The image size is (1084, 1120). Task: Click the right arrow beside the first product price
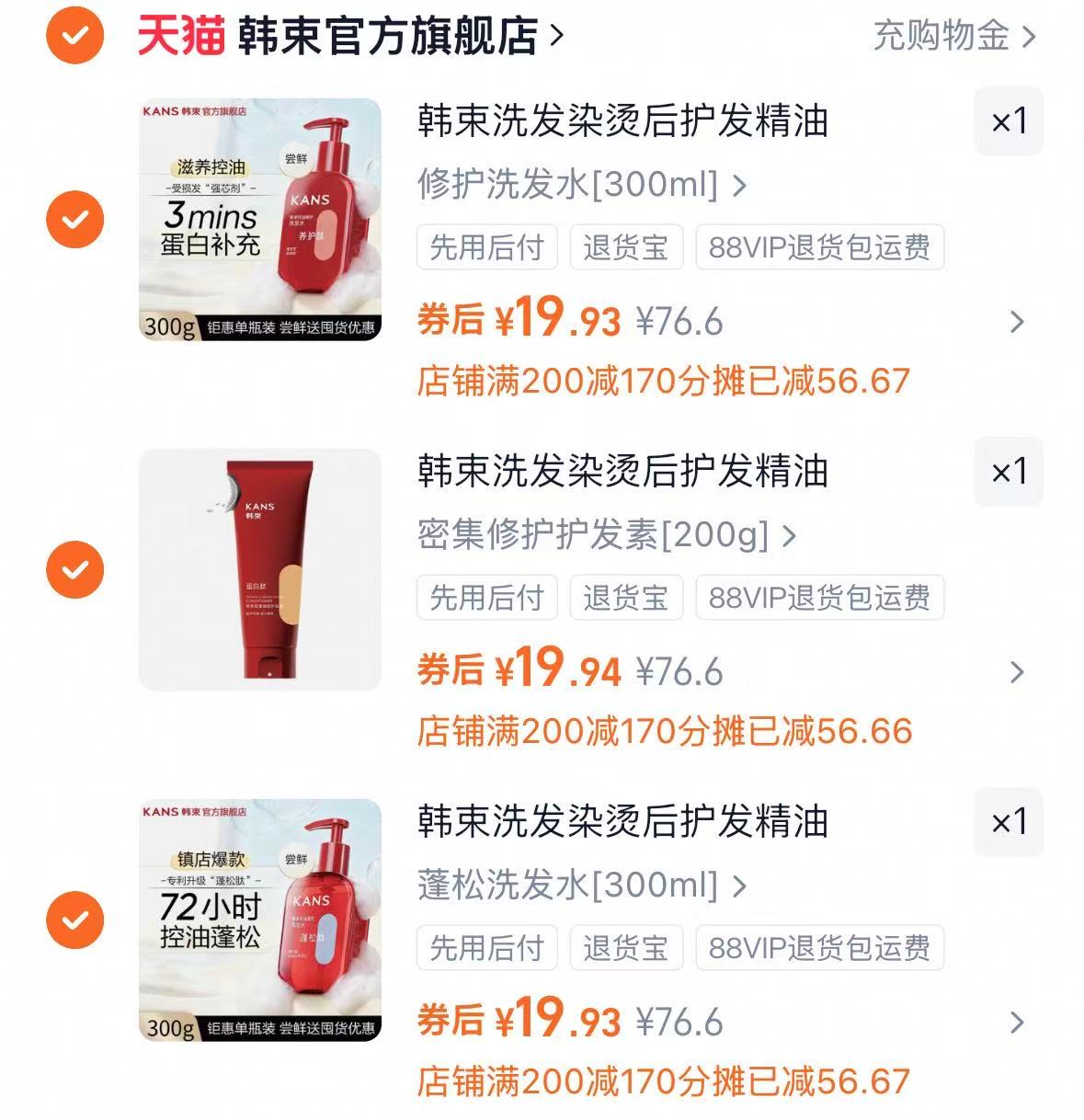click(x=1016, y=322)
